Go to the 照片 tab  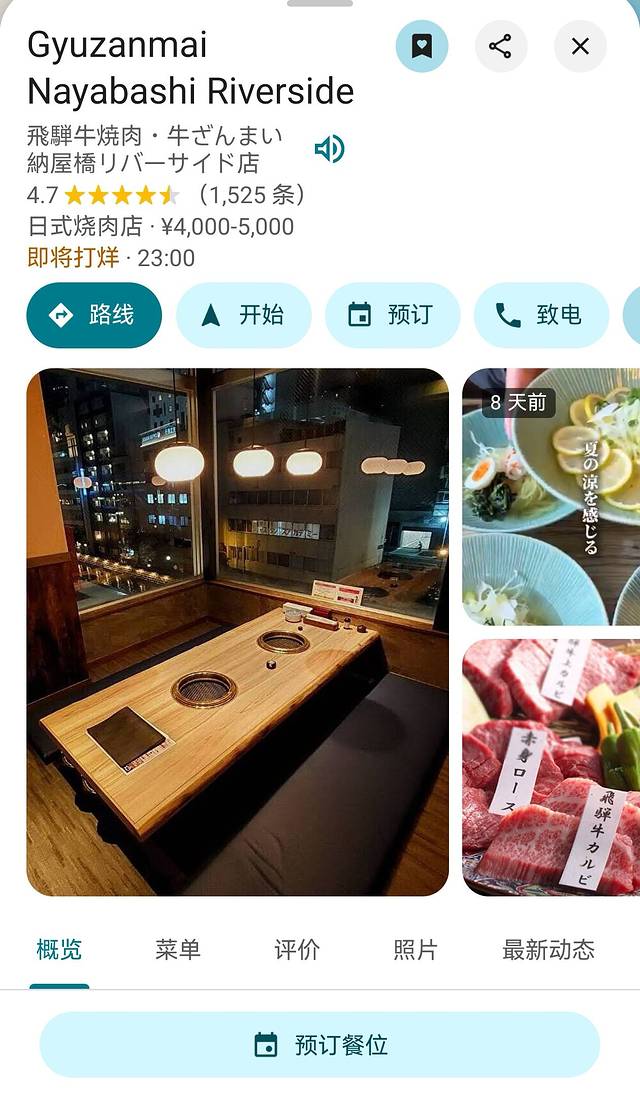click(x=415, y=950)
